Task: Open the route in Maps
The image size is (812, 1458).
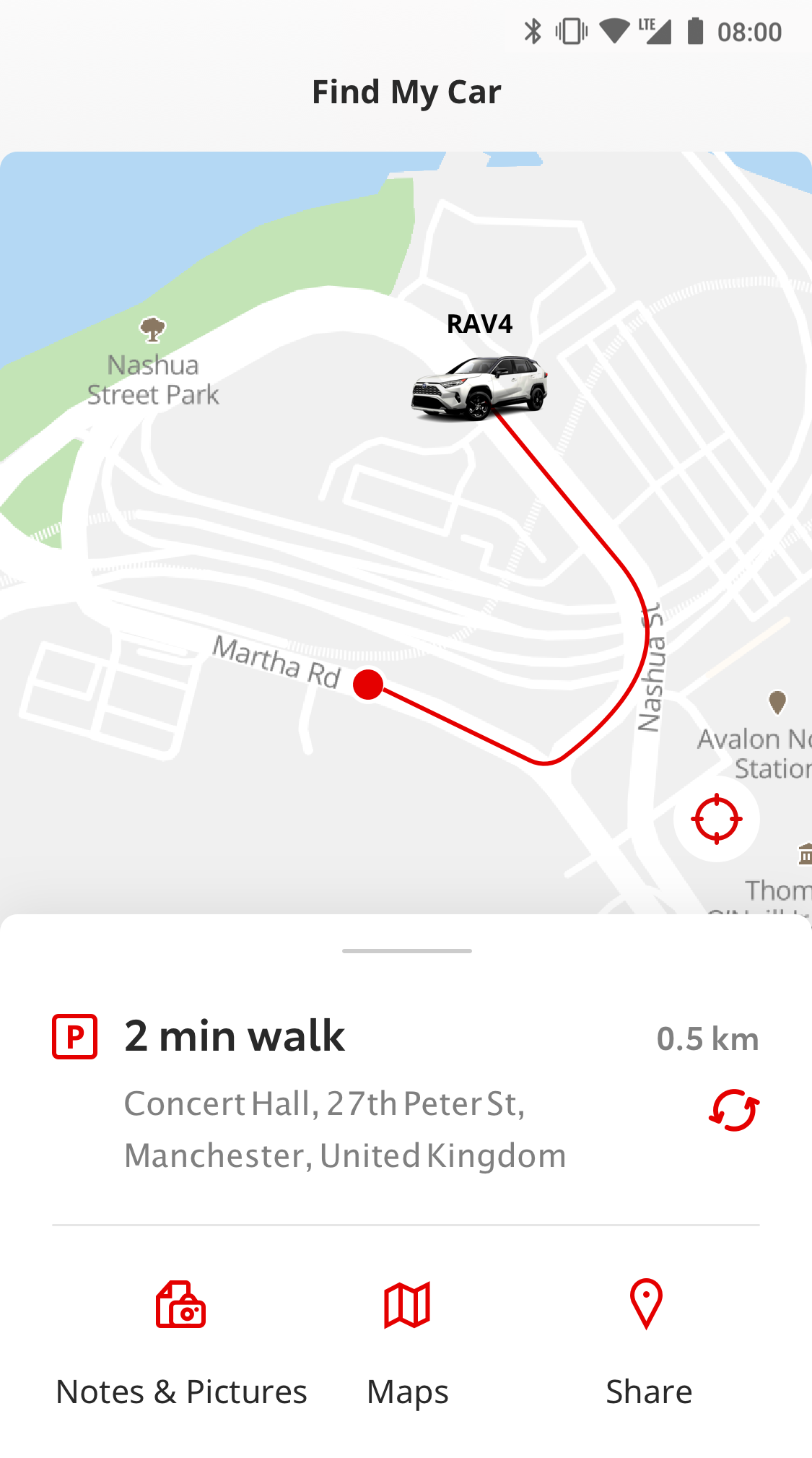Action: click(x=407, y=1342)
